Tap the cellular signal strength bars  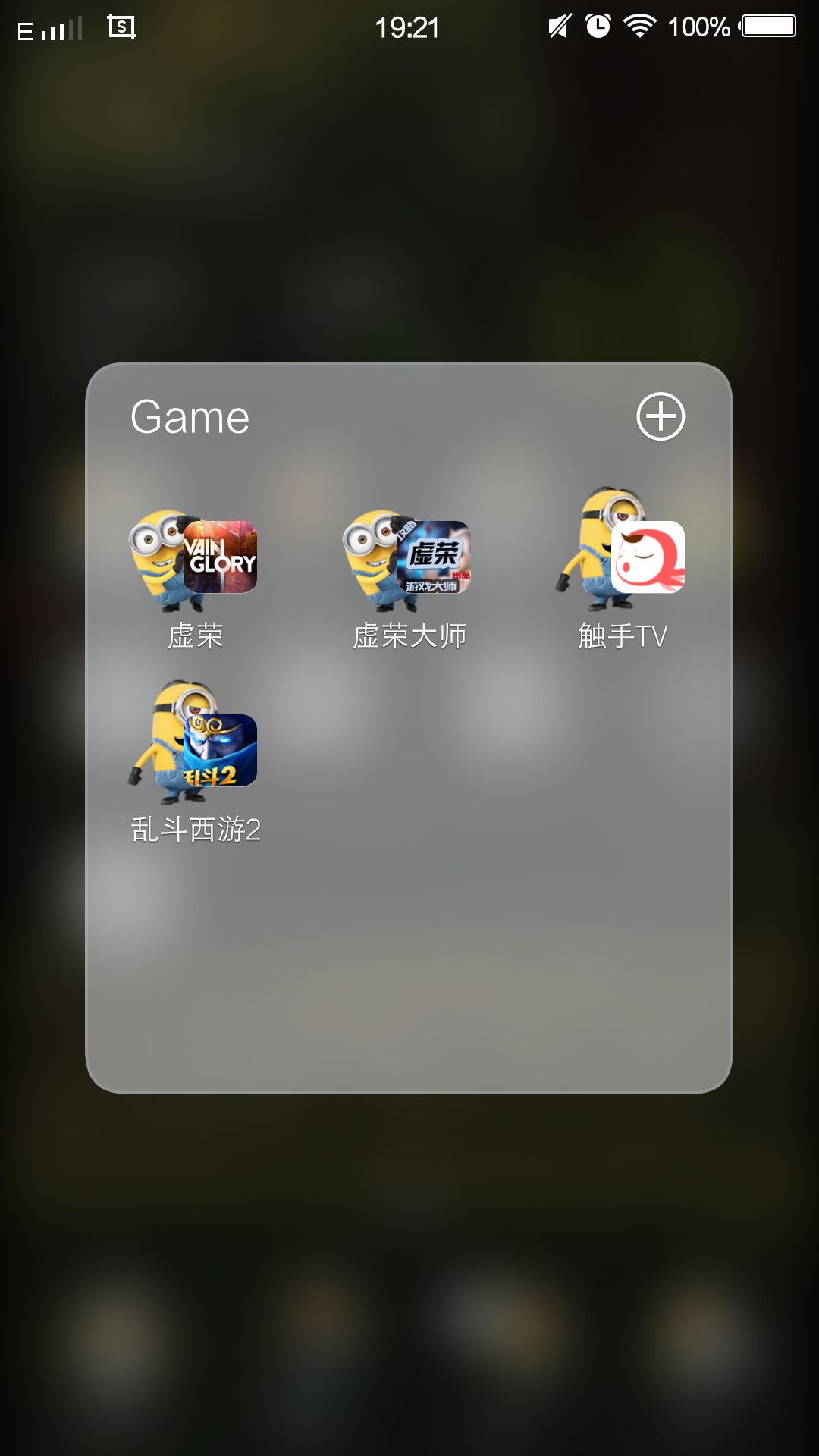[x=61, y=30]
